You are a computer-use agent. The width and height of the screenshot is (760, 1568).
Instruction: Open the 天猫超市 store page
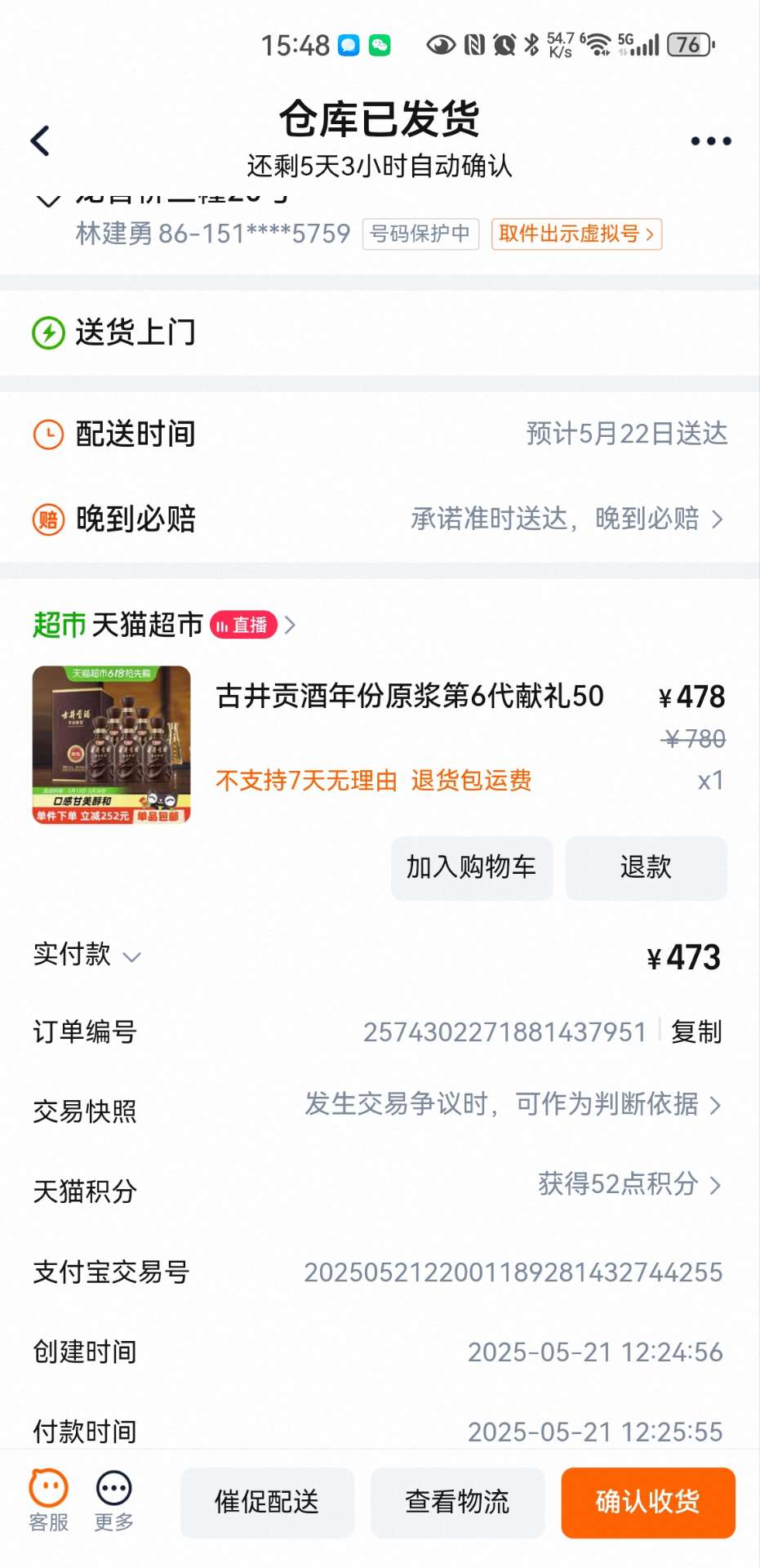tap(163, 626)
